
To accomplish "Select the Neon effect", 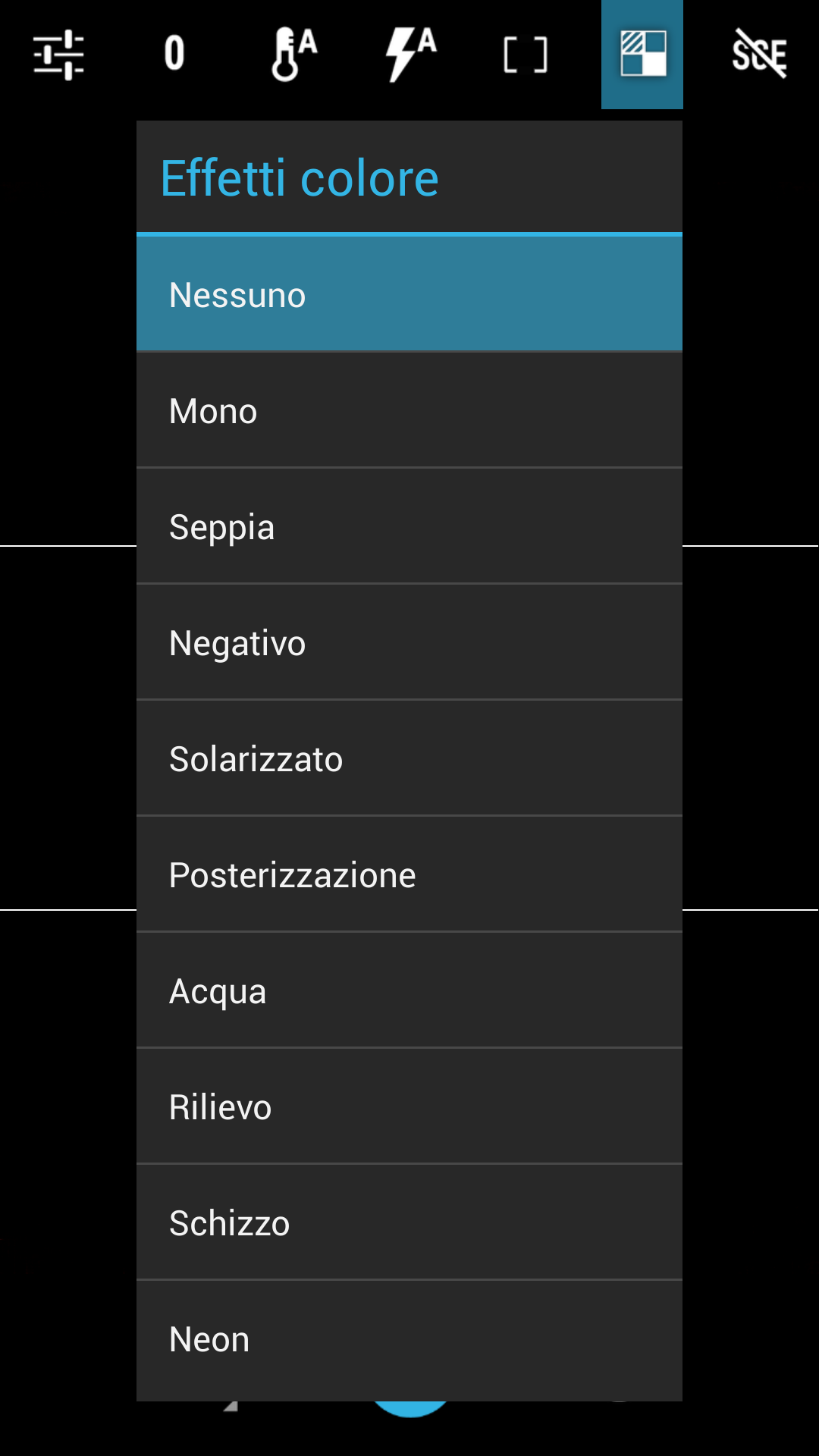I will coord(409,1340).
